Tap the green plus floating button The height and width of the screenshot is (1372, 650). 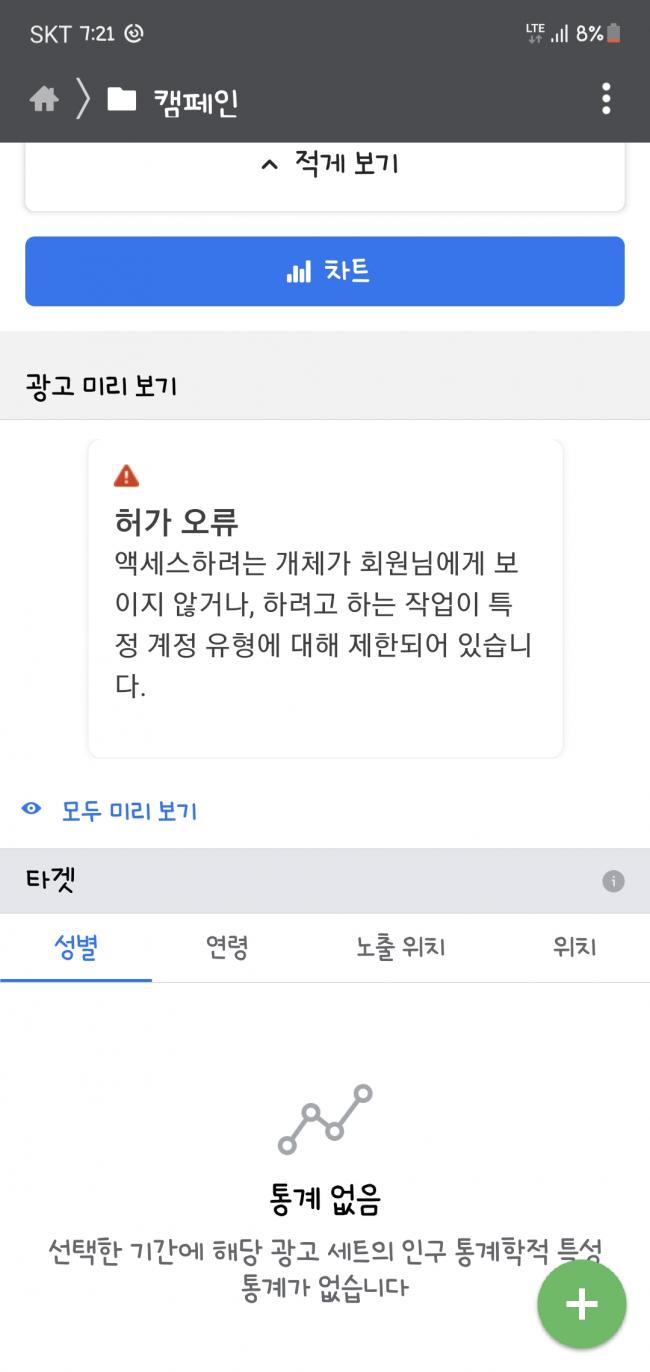(x=582, y=1304)
